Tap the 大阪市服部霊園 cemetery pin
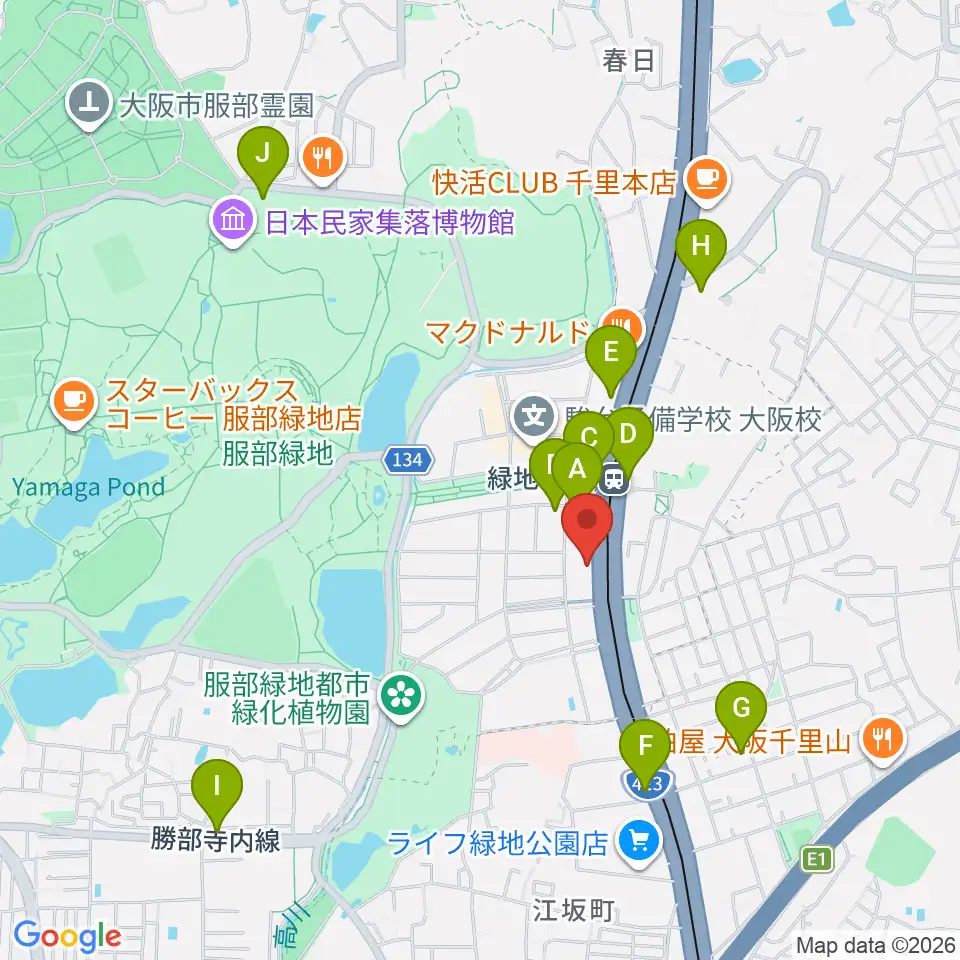 point(89,105)
